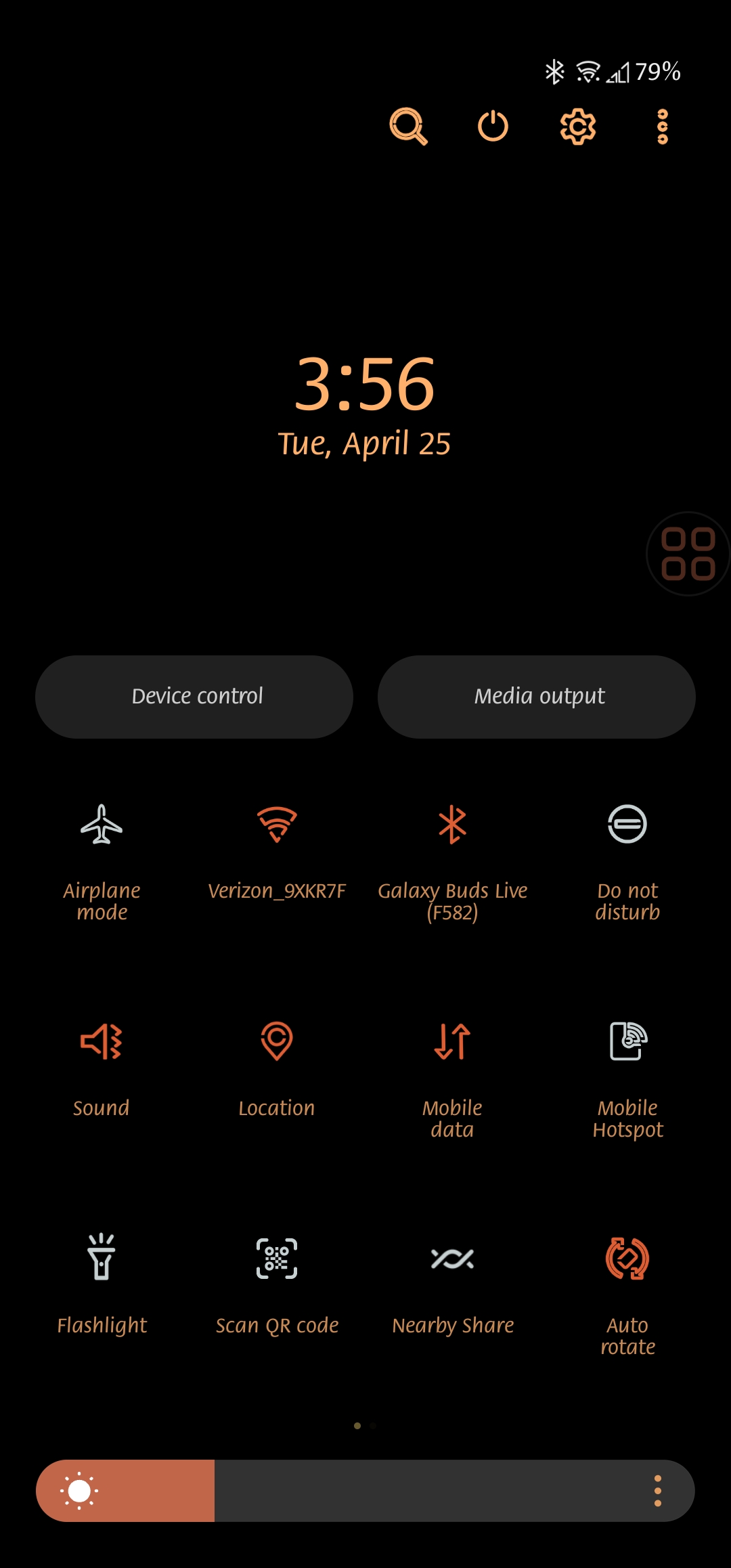Viewport: 731px width, 1568px height.
Task: Open the power off menu
Action: coord(493,126)
